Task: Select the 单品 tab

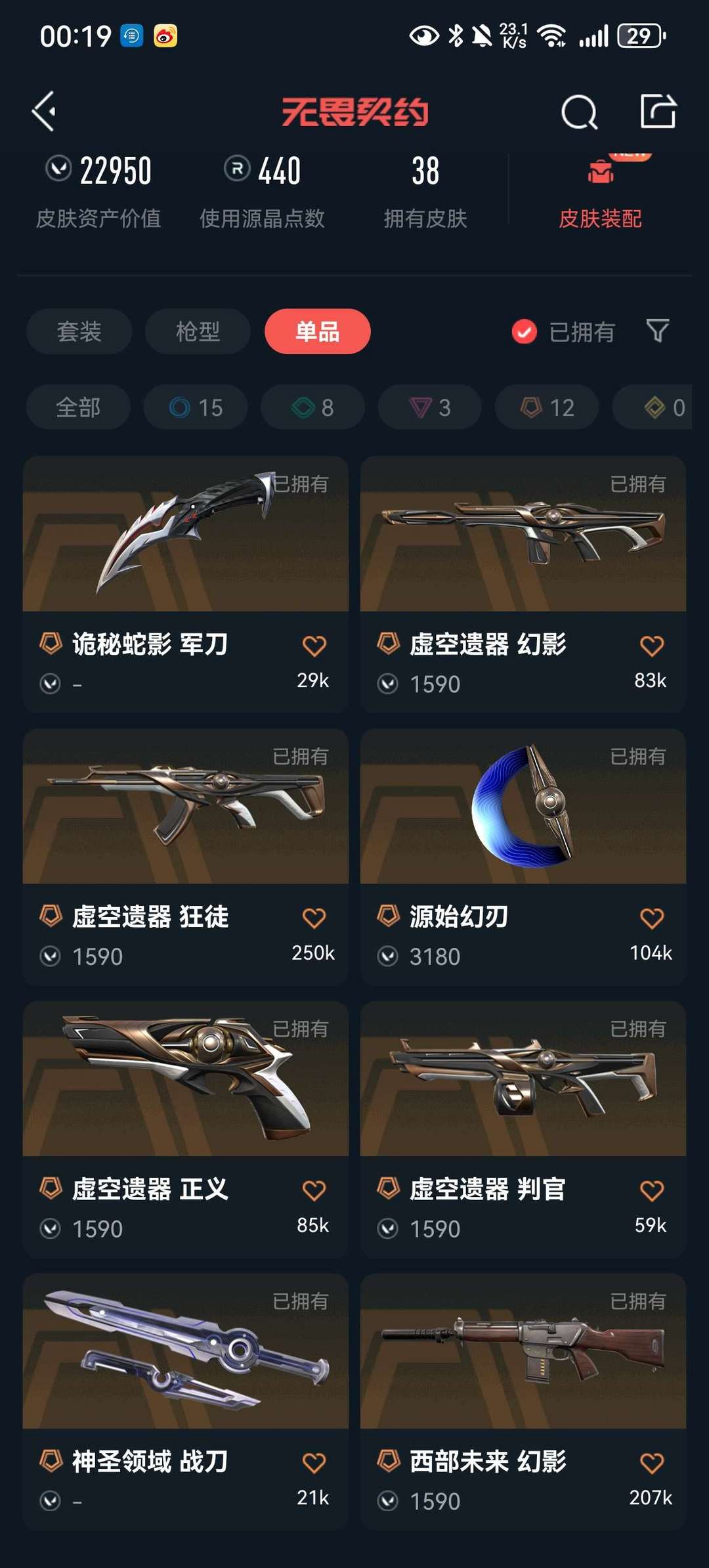Action: tap(318, 332)
